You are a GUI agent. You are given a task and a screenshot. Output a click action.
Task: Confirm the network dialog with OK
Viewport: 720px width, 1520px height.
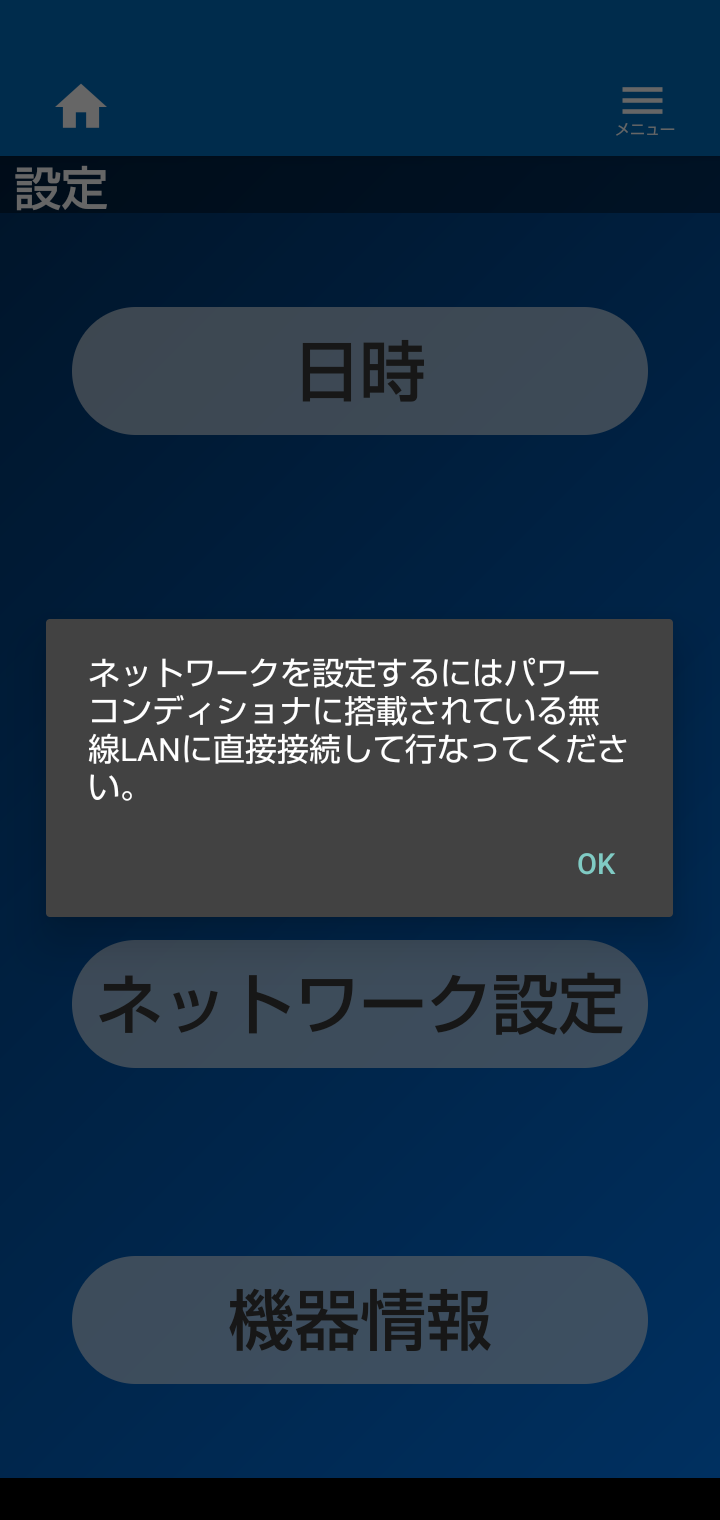(x=596, y=864)
